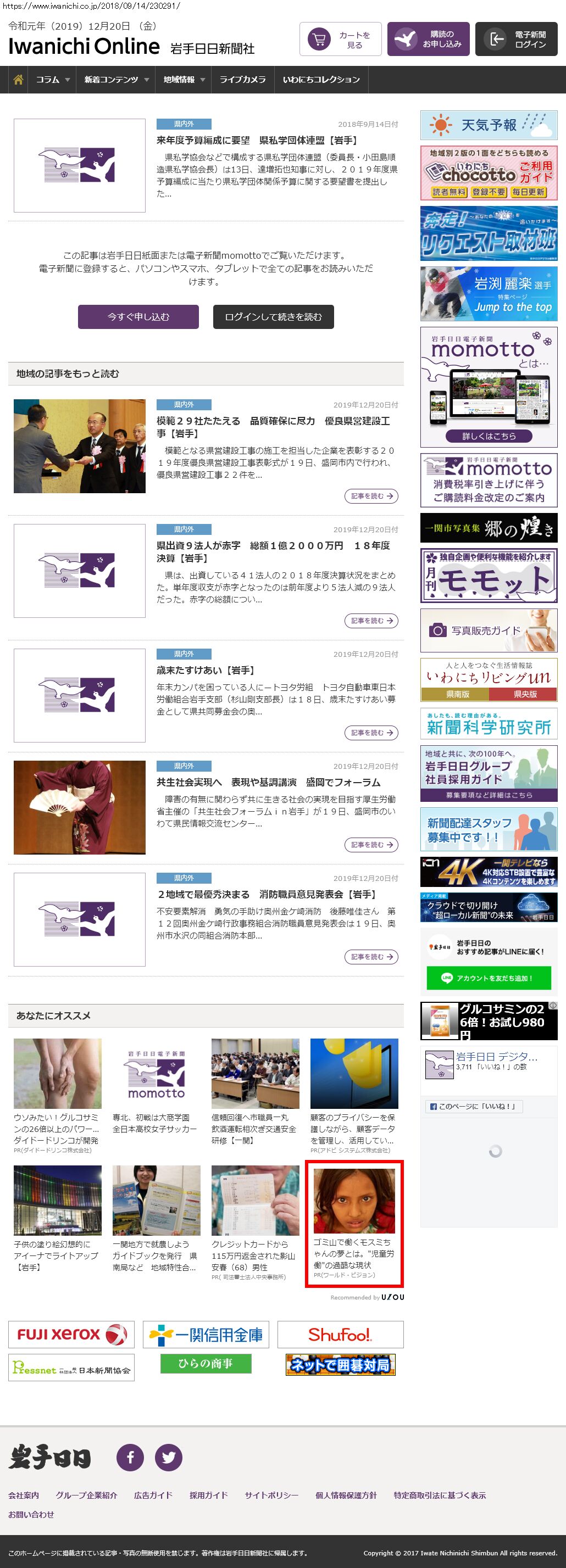566x1568 pixels.
Task: Open the home icon in navigation bar
Action: pyautogui.click(x=18, y=80)
